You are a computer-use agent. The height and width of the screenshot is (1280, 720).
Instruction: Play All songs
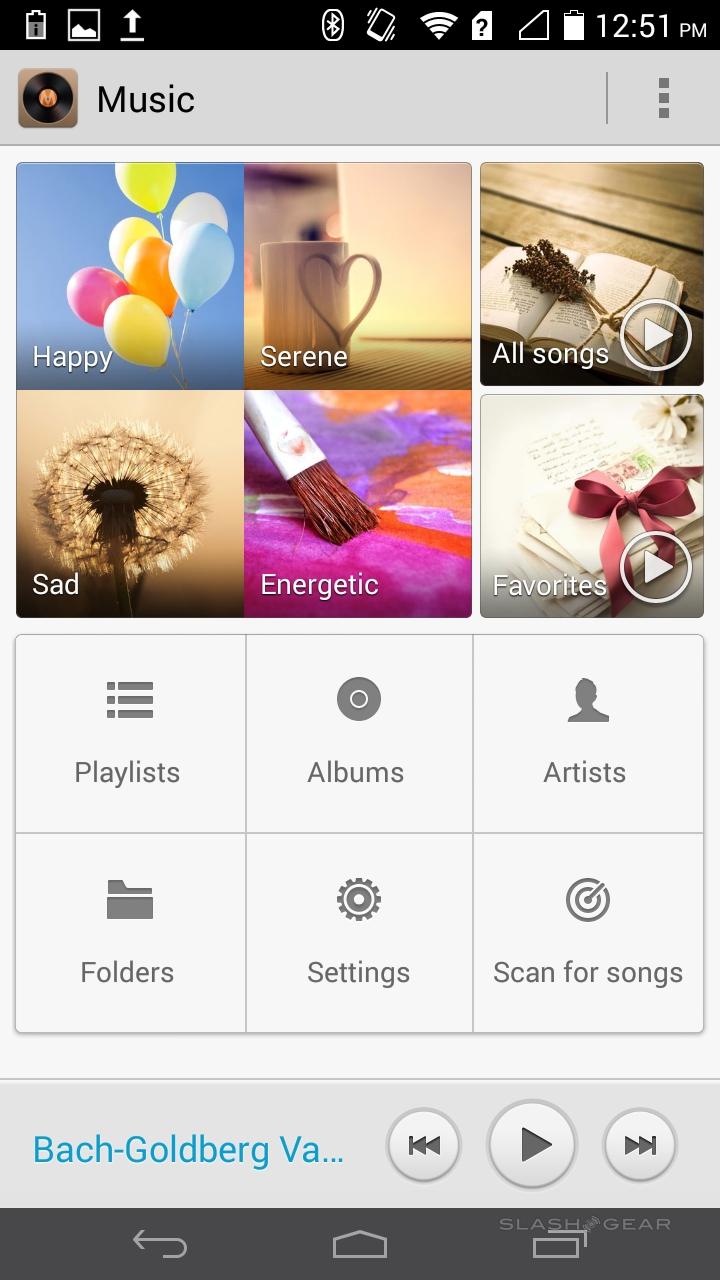(655, 335)
